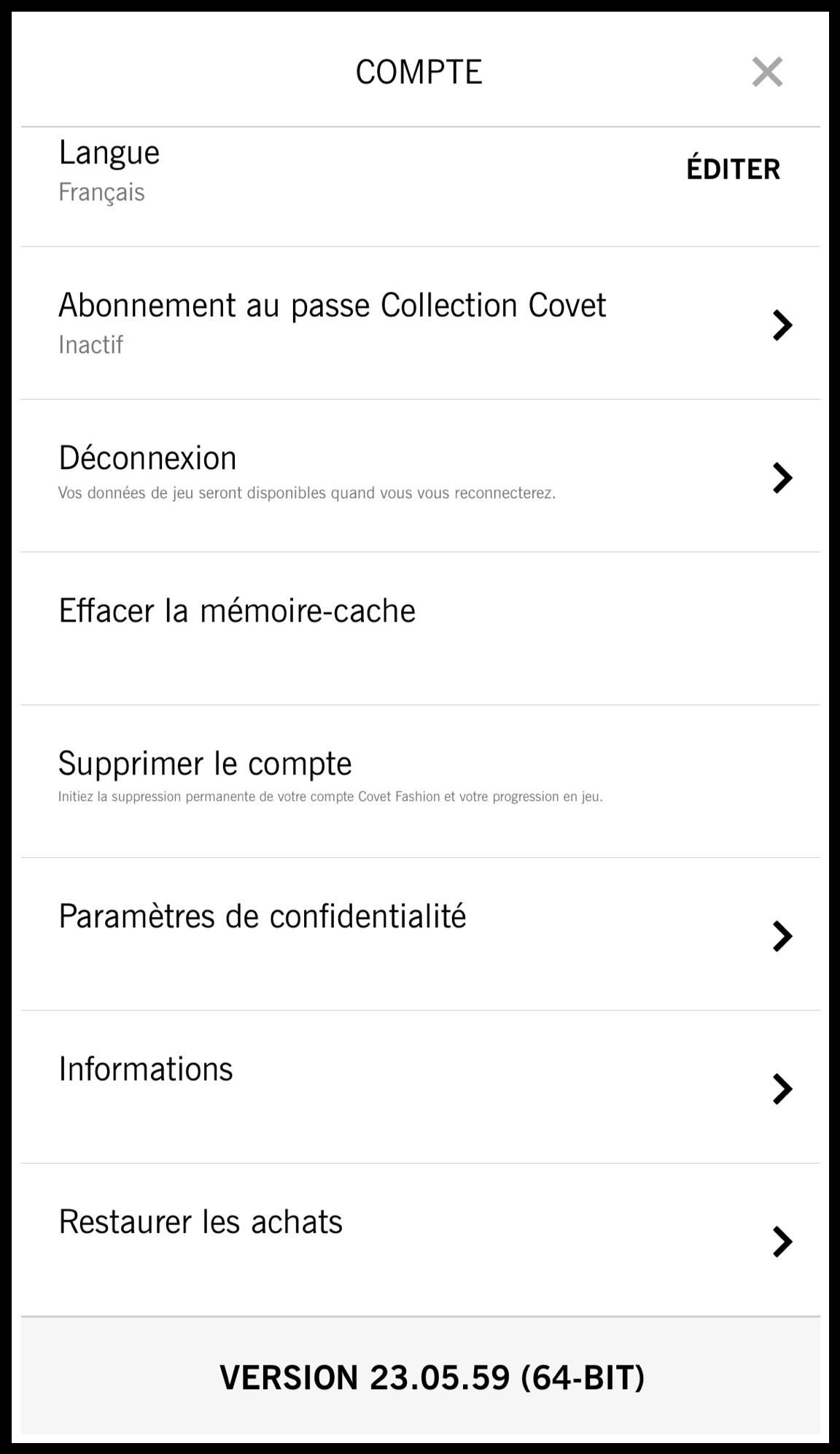This screenshot has height=1454, width=840.
Task: Select Déconnexion to log out
Action: [x=421, y=476]
